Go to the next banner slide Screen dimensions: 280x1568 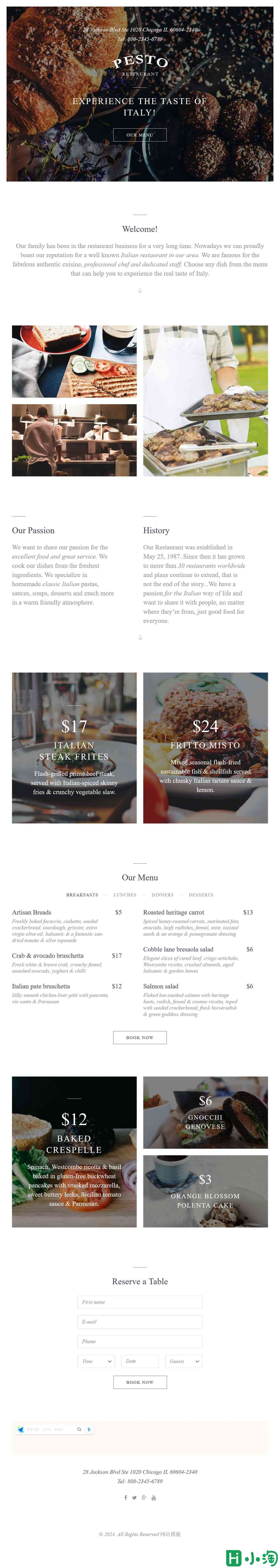(x=264, y=100)
